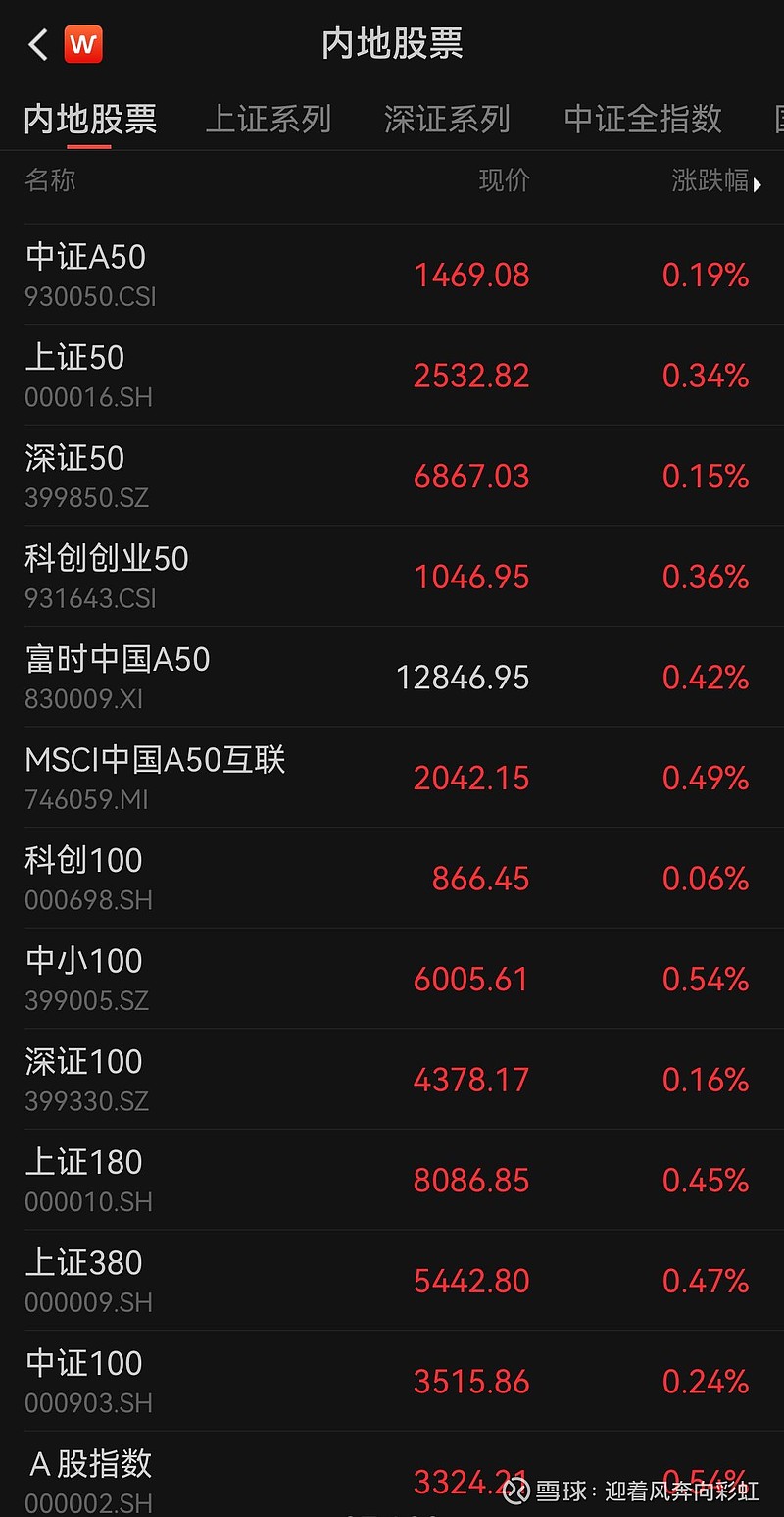
Task: Click the 现价 column header
Action: click(505, 180)
